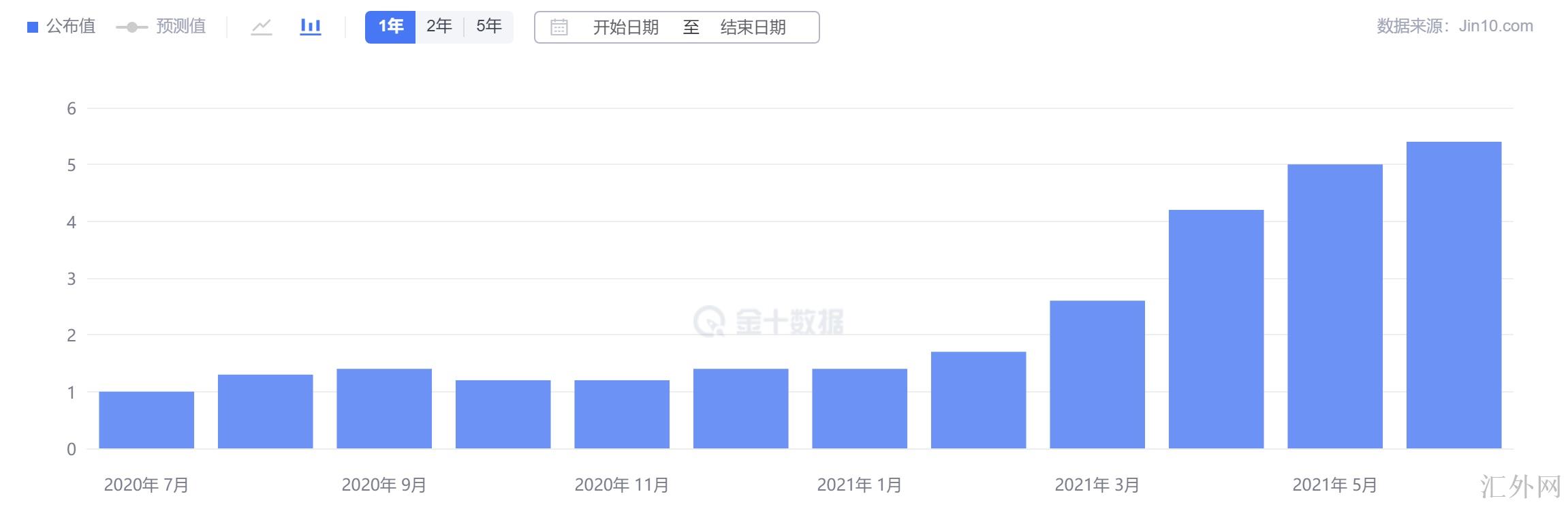Toggle the 预测值 legend series

[x=161, y=27]
